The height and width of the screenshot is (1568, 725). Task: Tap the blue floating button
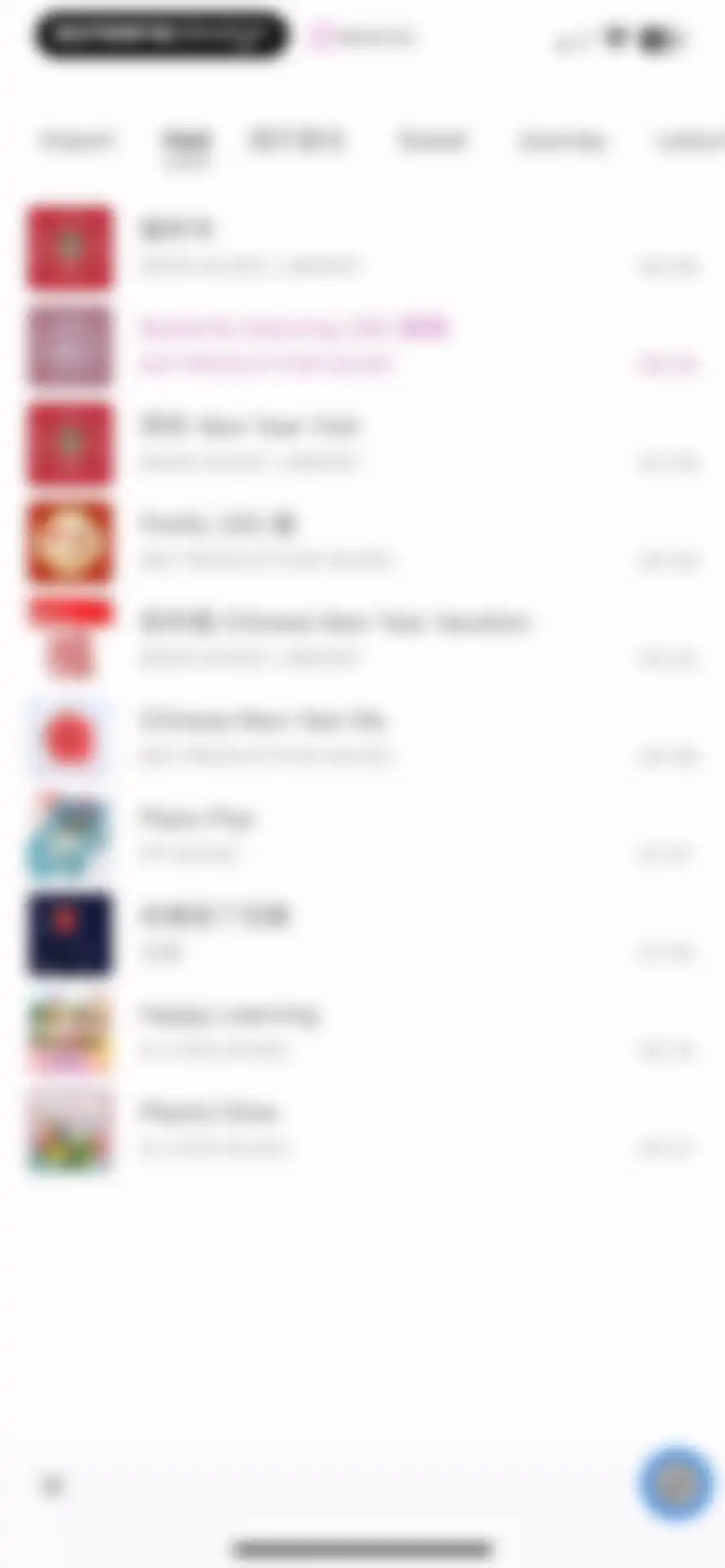point(676,1482)
